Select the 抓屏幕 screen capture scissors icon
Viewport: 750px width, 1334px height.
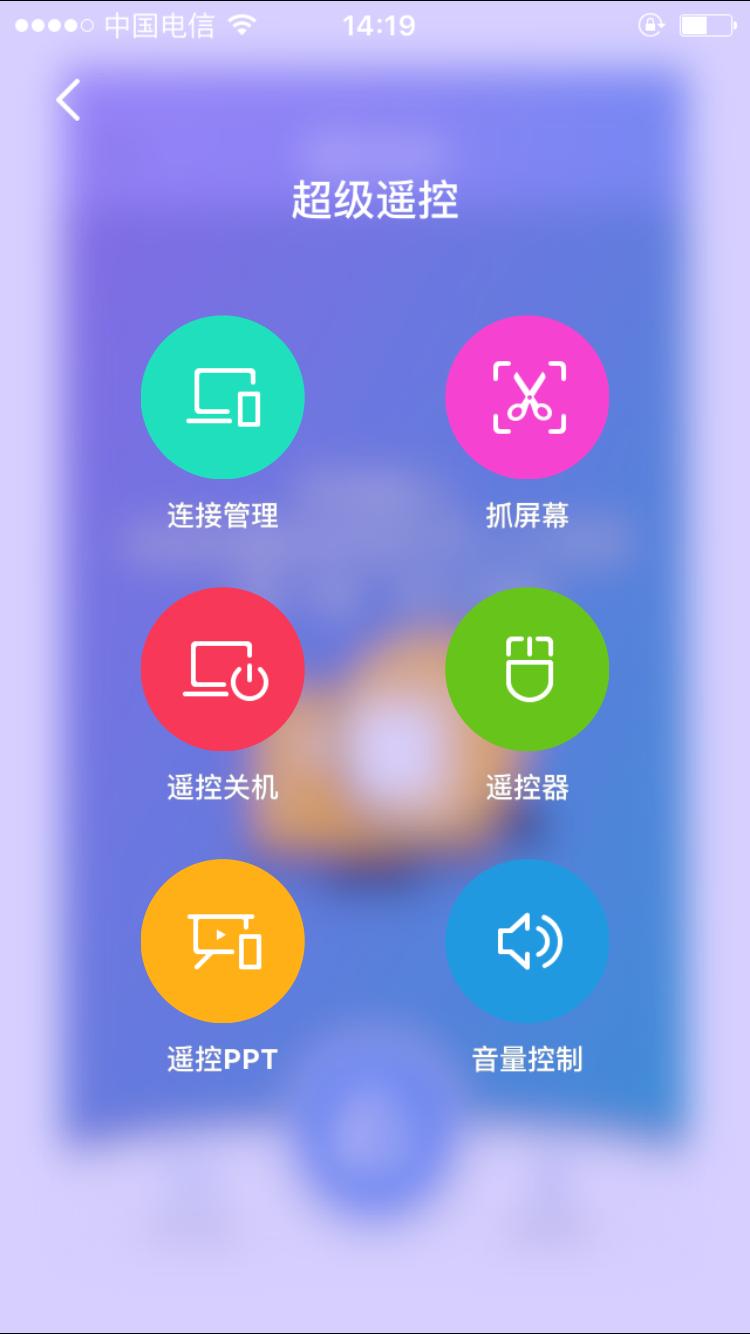527,397
